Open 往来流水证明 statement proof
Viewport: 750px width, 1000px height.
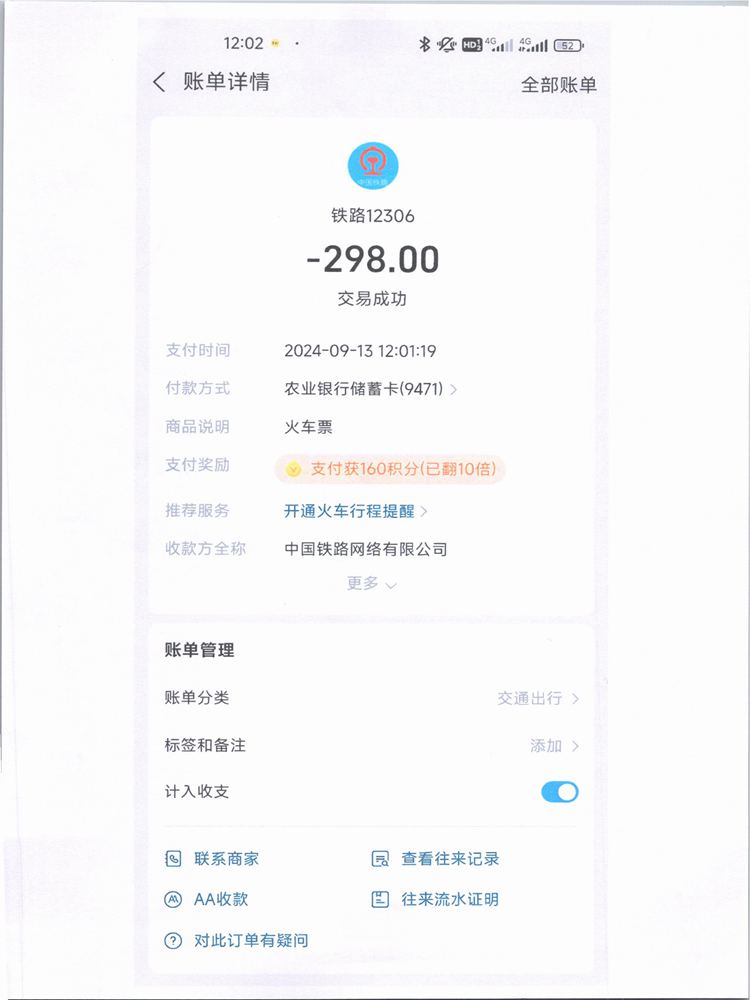pyautogui.click(x=436, y=900)
